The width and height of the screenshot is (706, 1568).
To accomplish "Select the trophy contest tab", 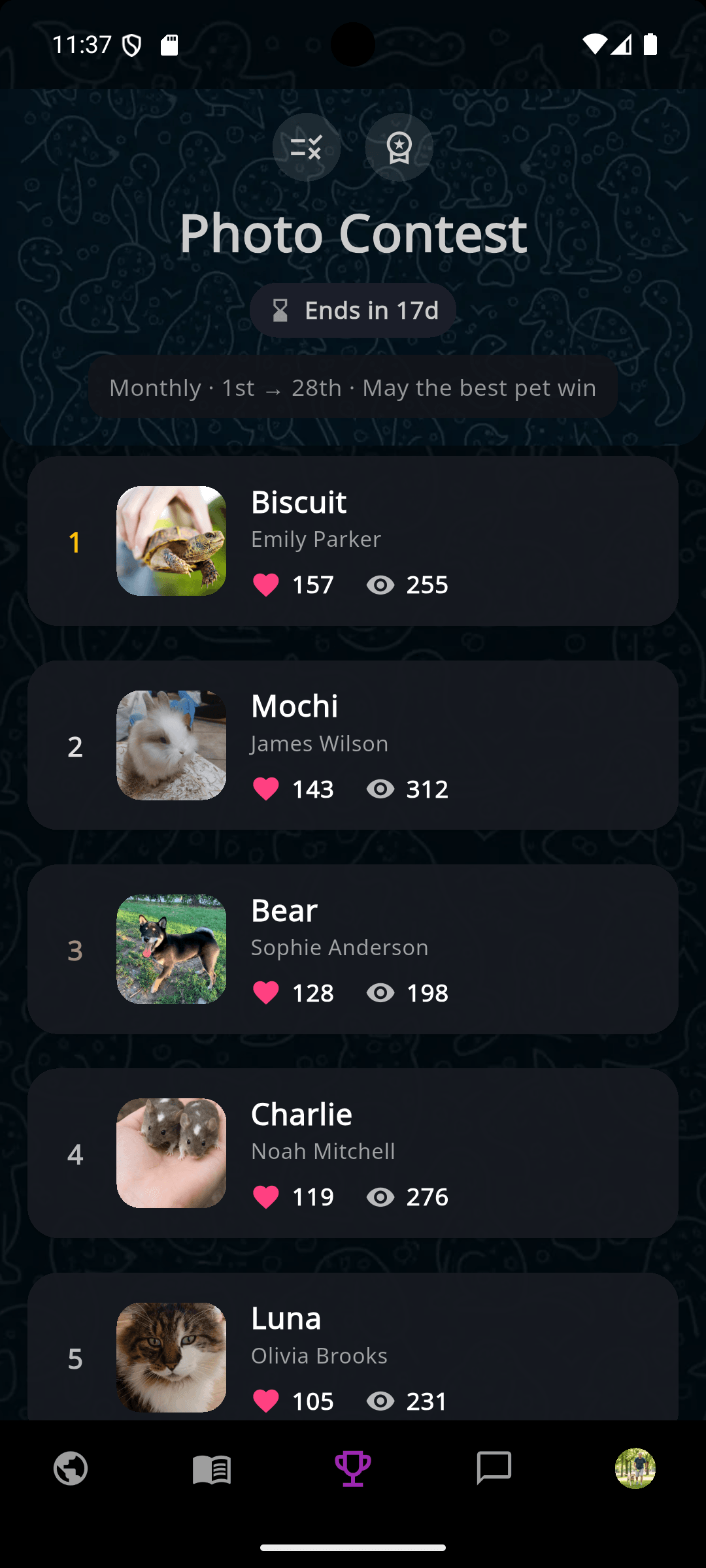I will click(353, 1469).
